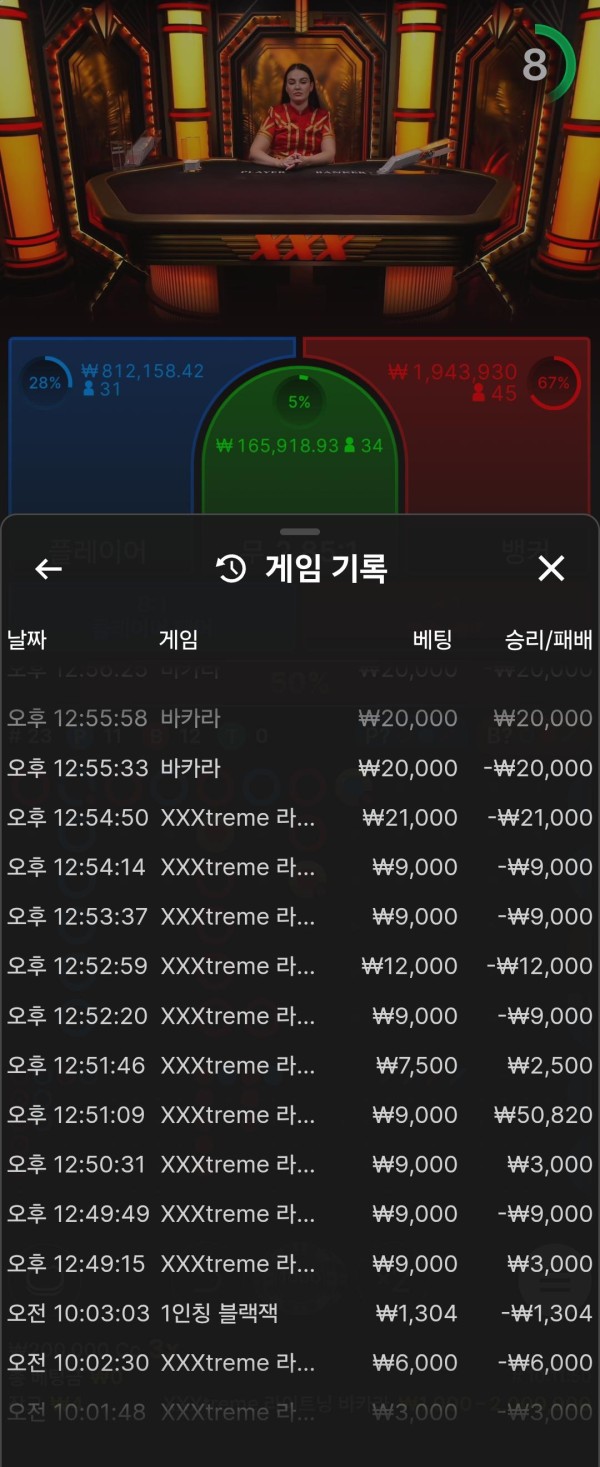This screenshot has height=1467, width=600.
Task: Open the 12:50:31 XXXtreme record
Action: tap(300, 1164)
